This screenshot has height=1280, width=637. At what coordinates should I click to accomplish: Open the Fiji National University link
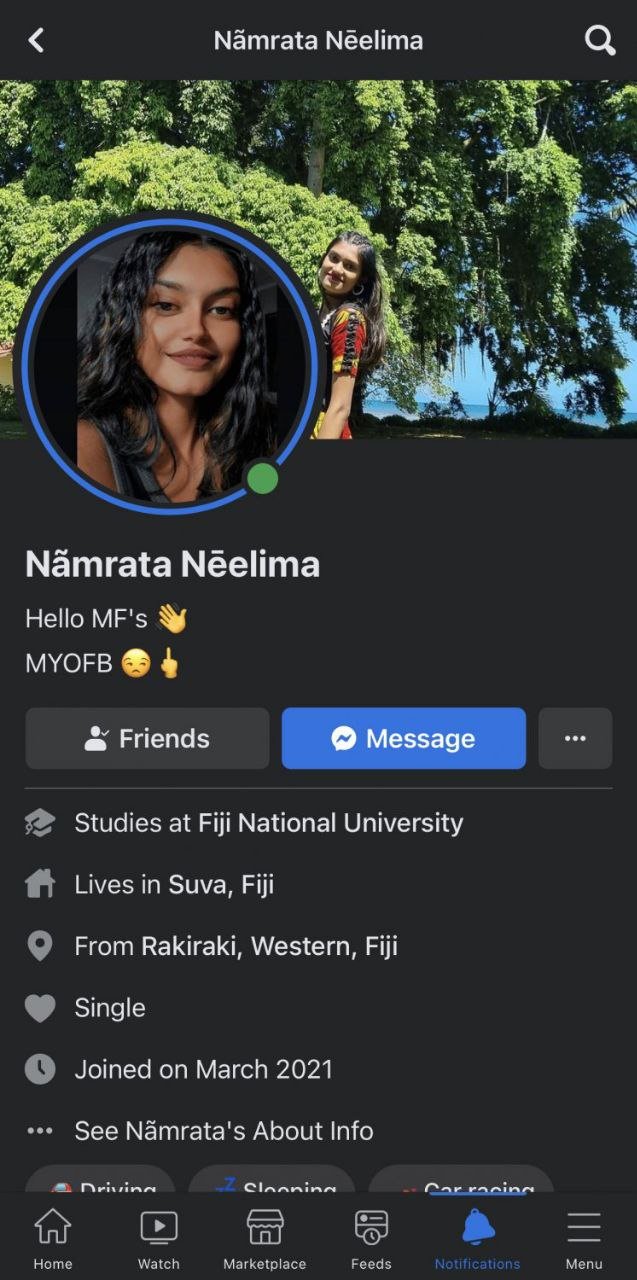pos(330,823)
